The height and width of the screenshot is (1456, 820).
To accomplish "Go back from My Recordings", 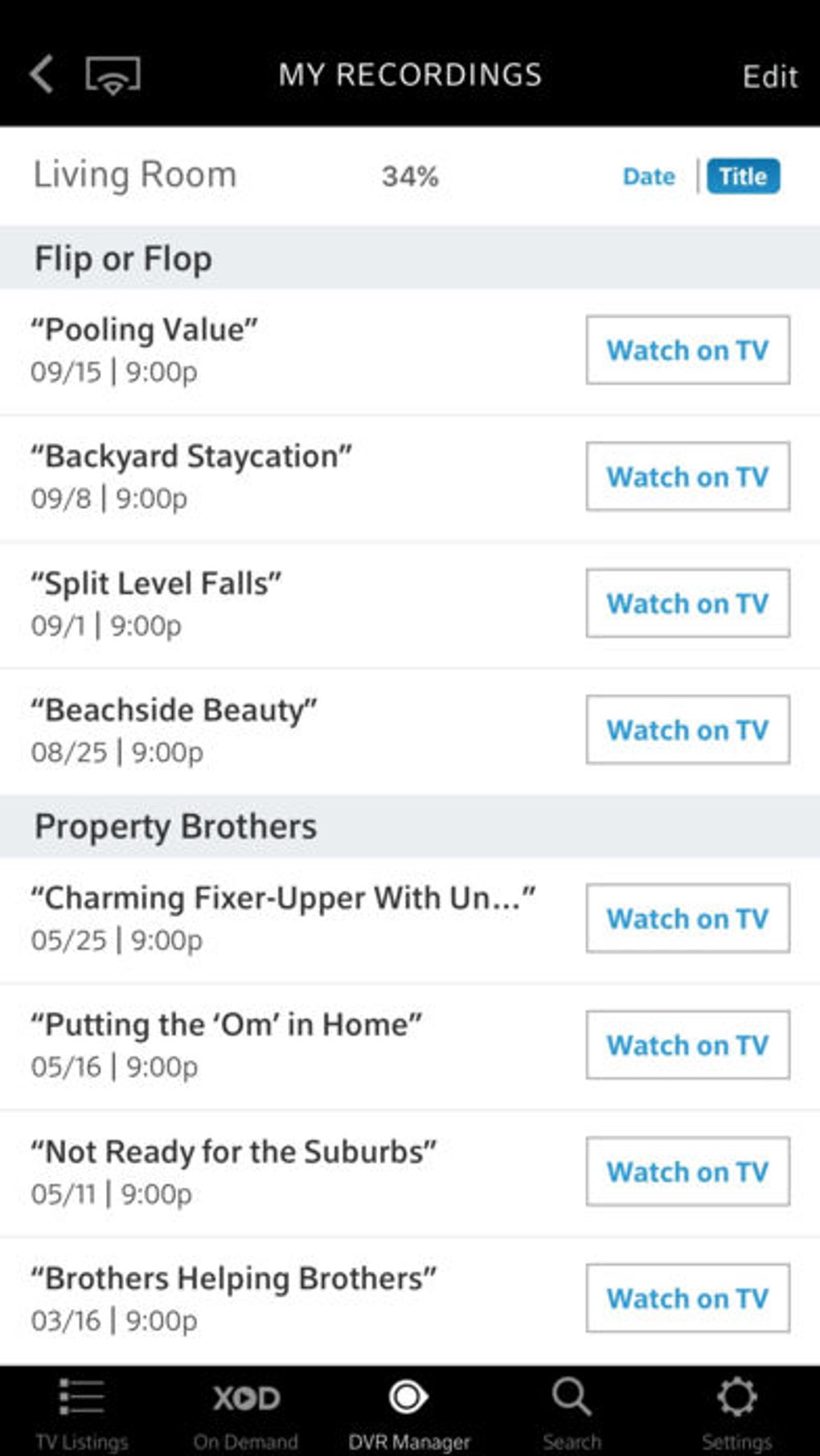I will [42, 75].
